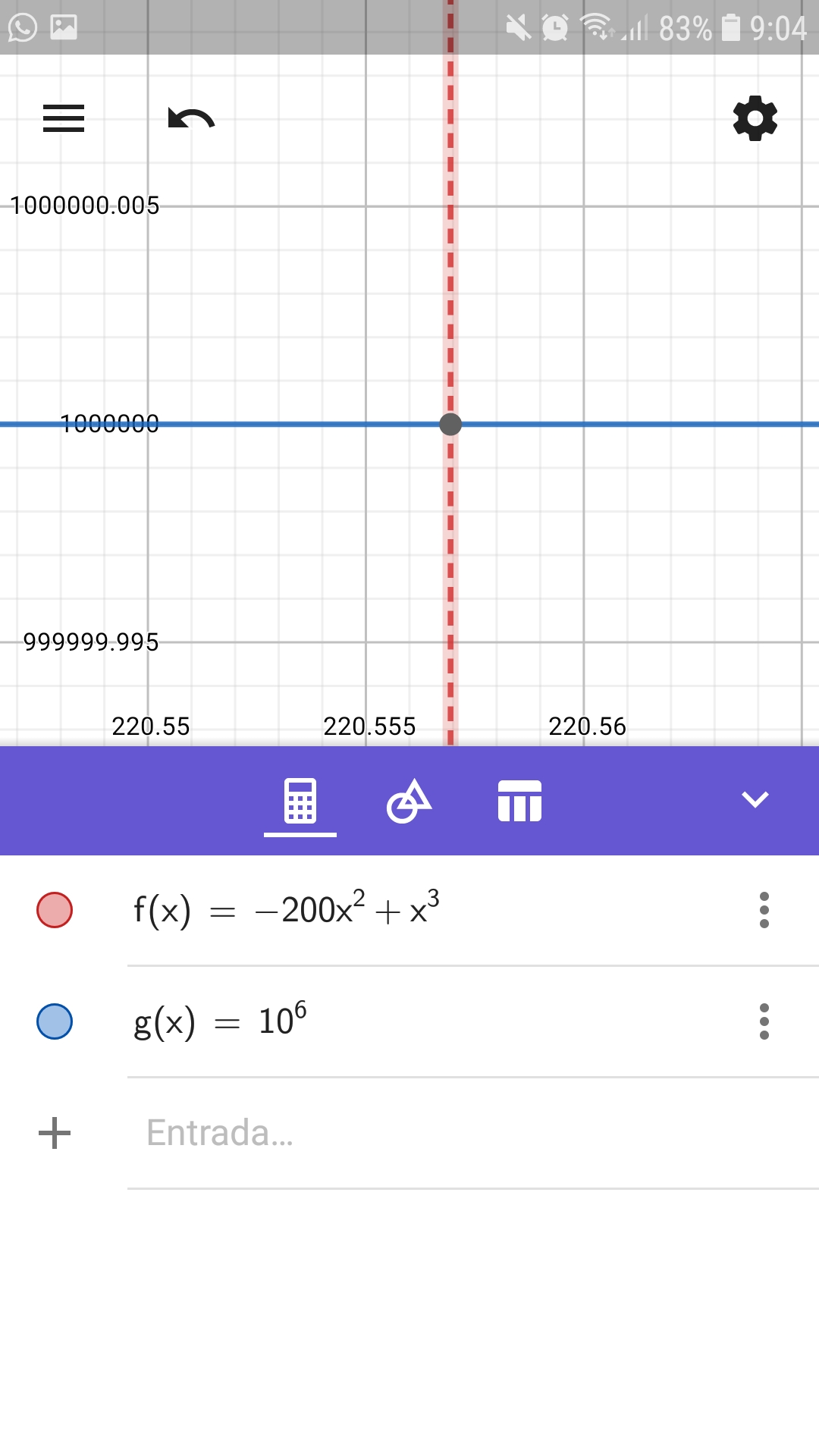Select the intersection point on the graph

450,424
